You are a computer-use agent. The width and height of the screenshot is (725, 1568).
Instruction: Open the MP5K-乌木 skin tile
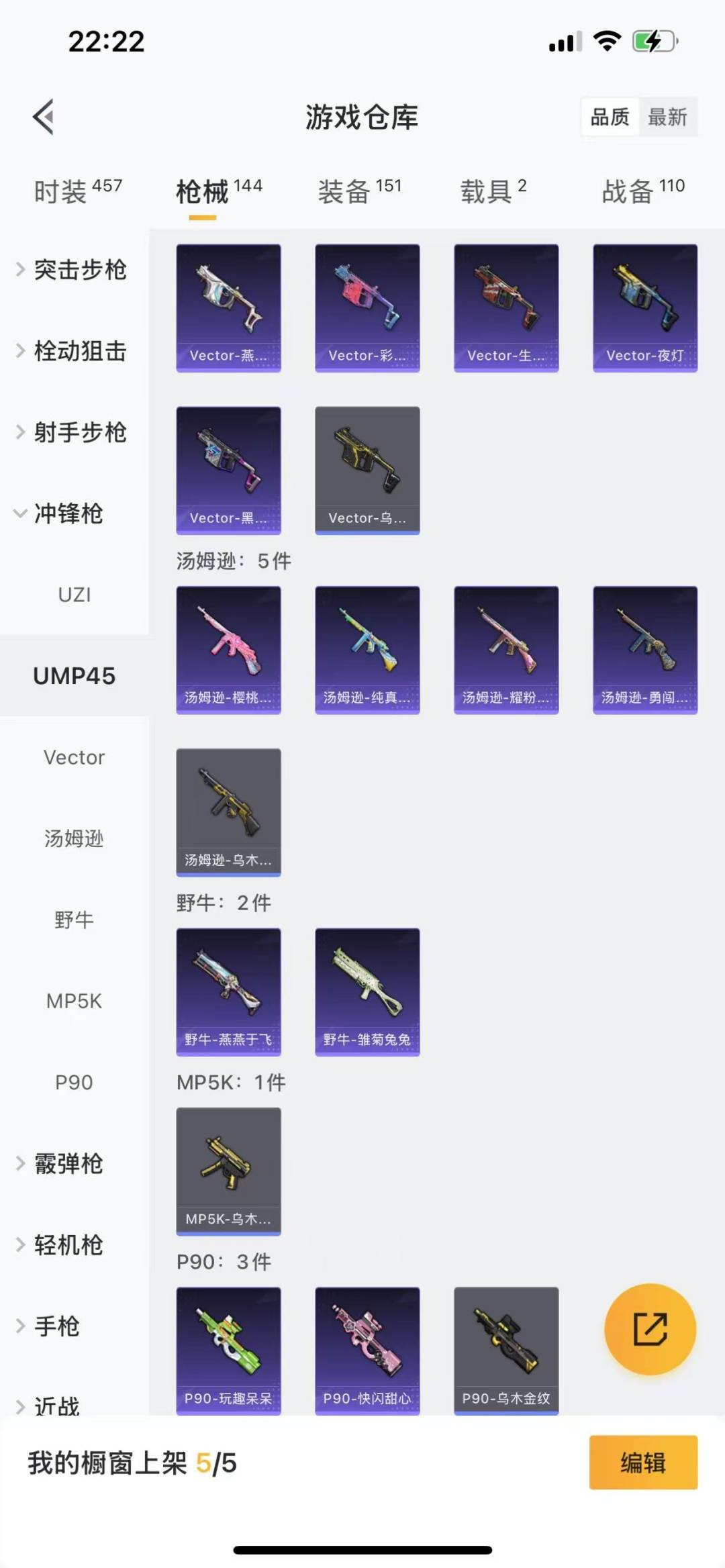(x=228, y=1171)
